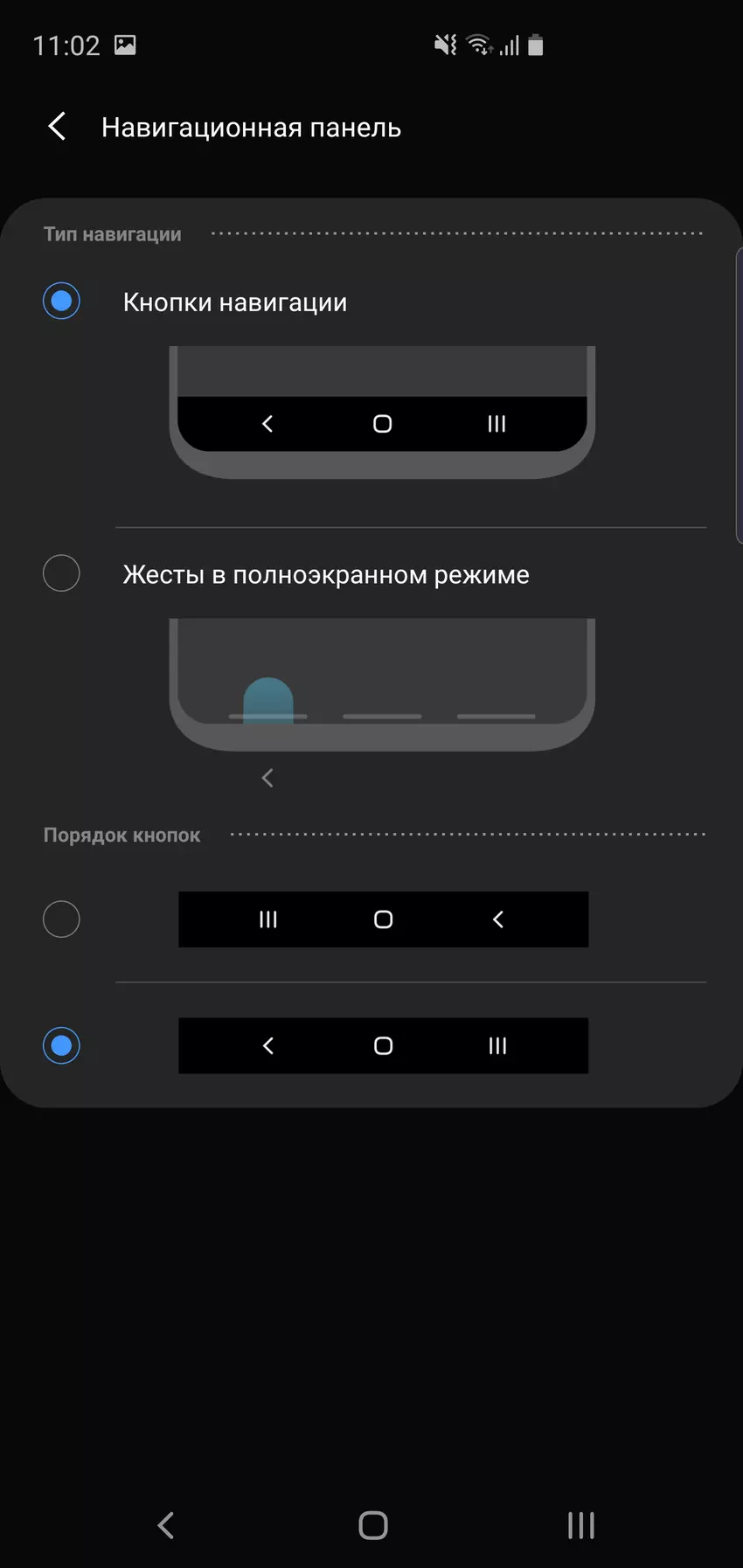The width and height of the screenshot is (743, 1568).
Task: Choose button order back-home-recents
Action: point(61,1045)
